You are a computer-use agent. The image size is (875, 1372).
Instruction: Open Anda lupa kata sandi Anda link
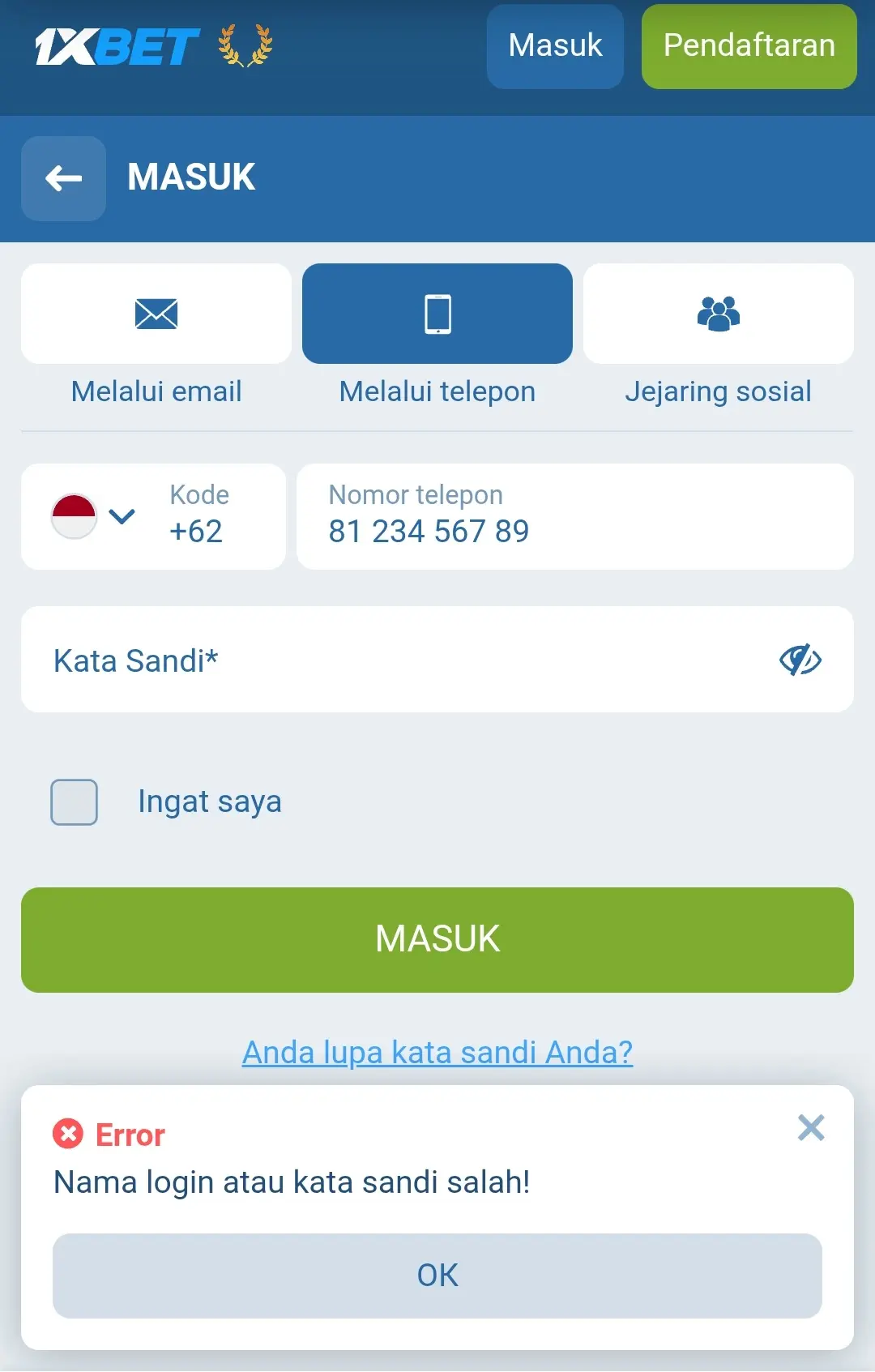437,1052
